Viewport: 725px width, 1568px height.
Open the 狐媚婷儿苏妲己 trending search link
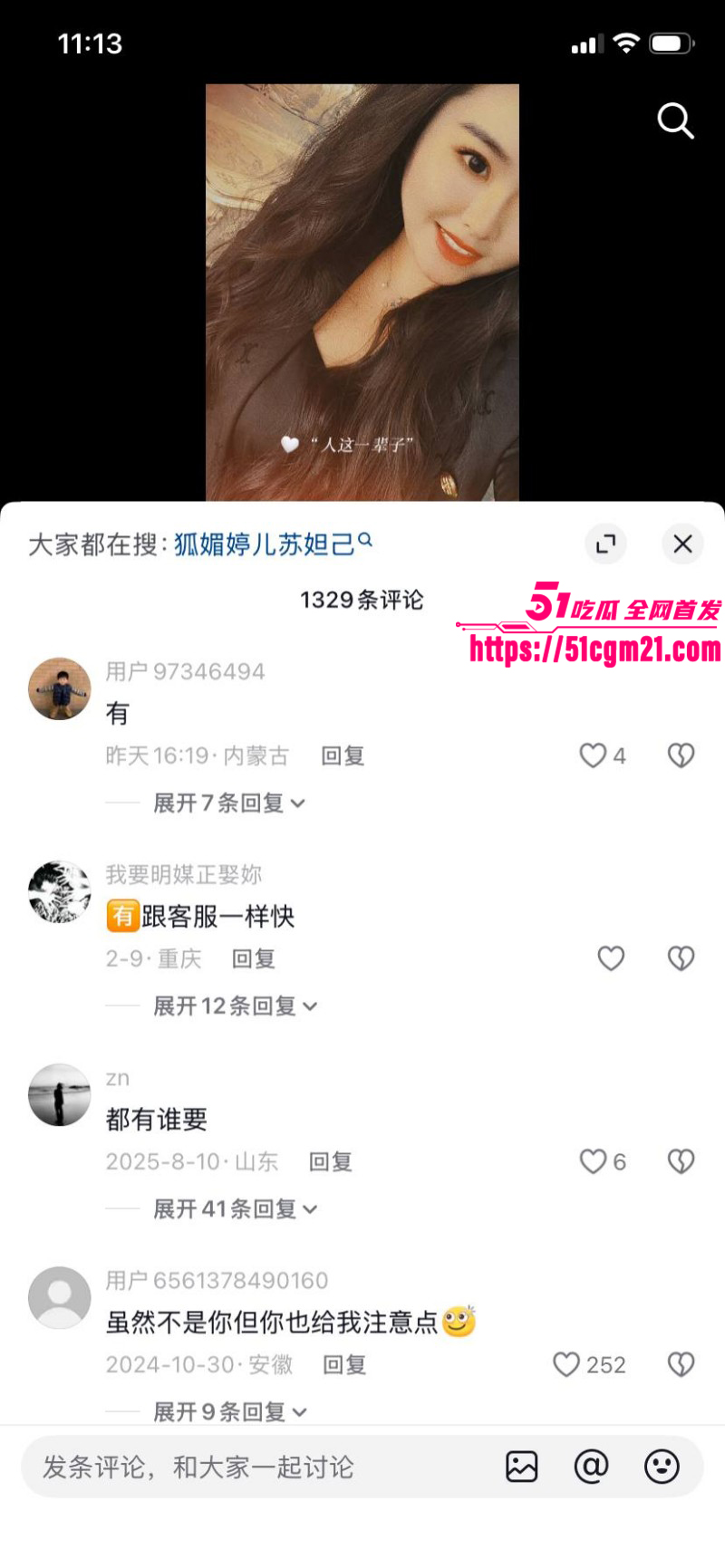tap(265, 544)
